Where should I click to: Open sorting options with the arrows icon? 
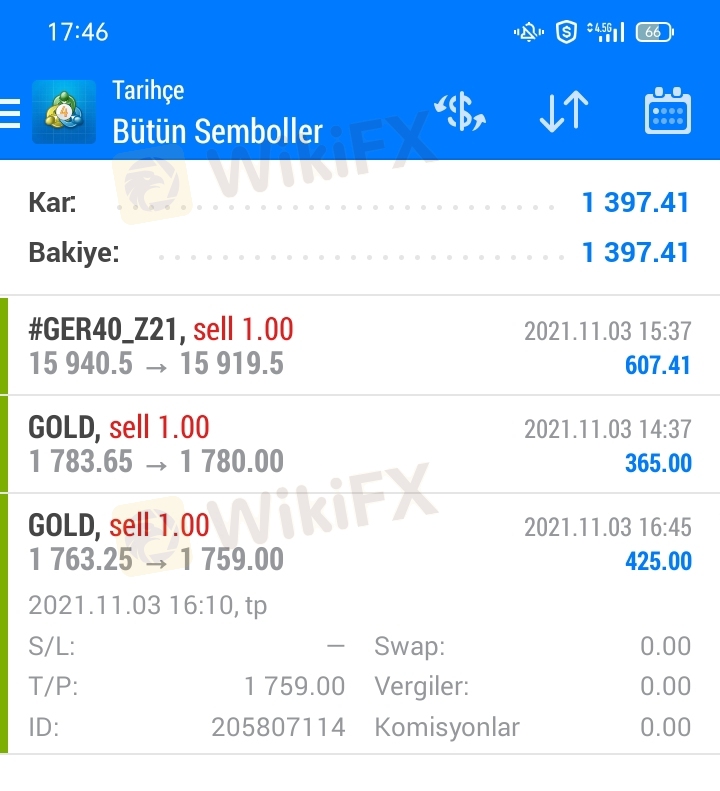[x=564, y=112]
